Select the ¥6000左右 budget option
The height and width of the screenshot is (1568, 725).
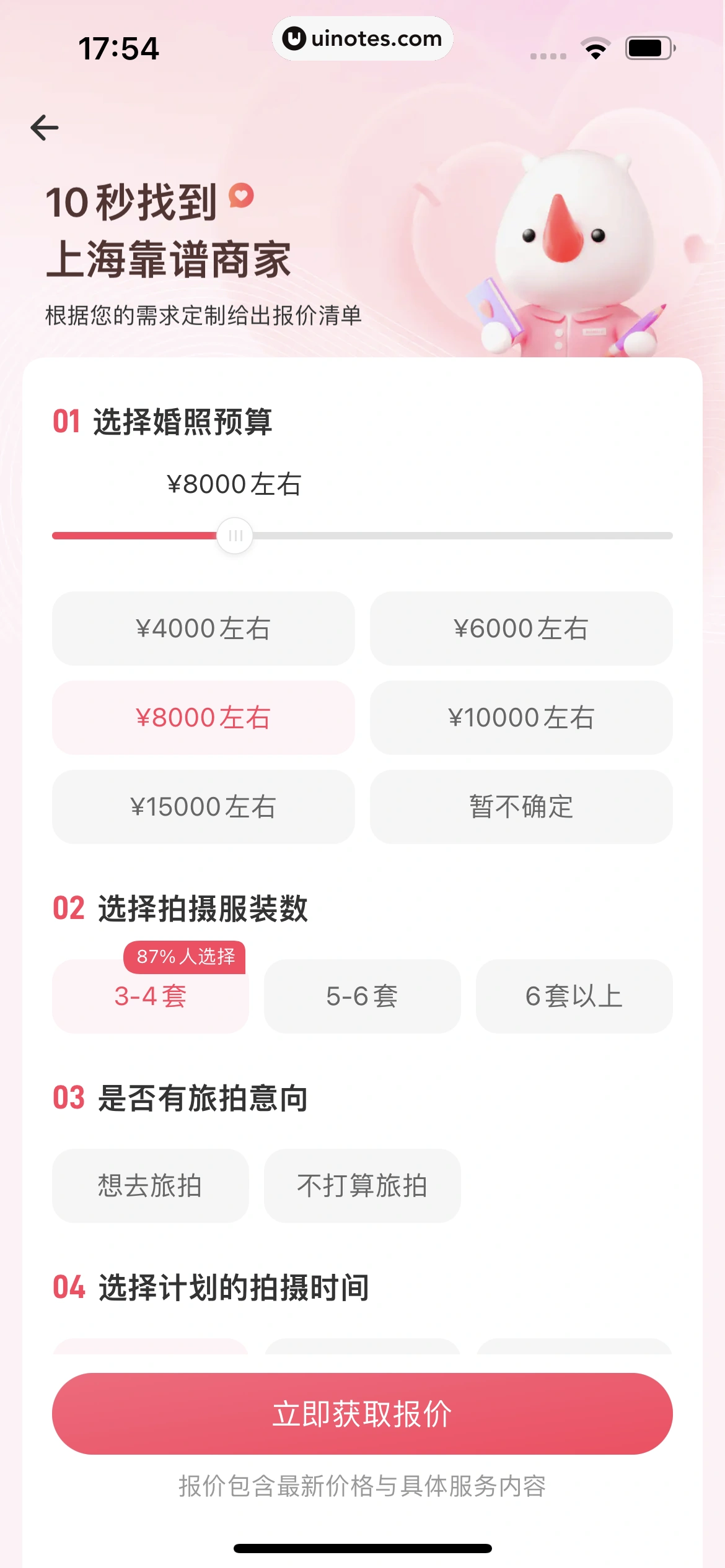coord(521,628)
